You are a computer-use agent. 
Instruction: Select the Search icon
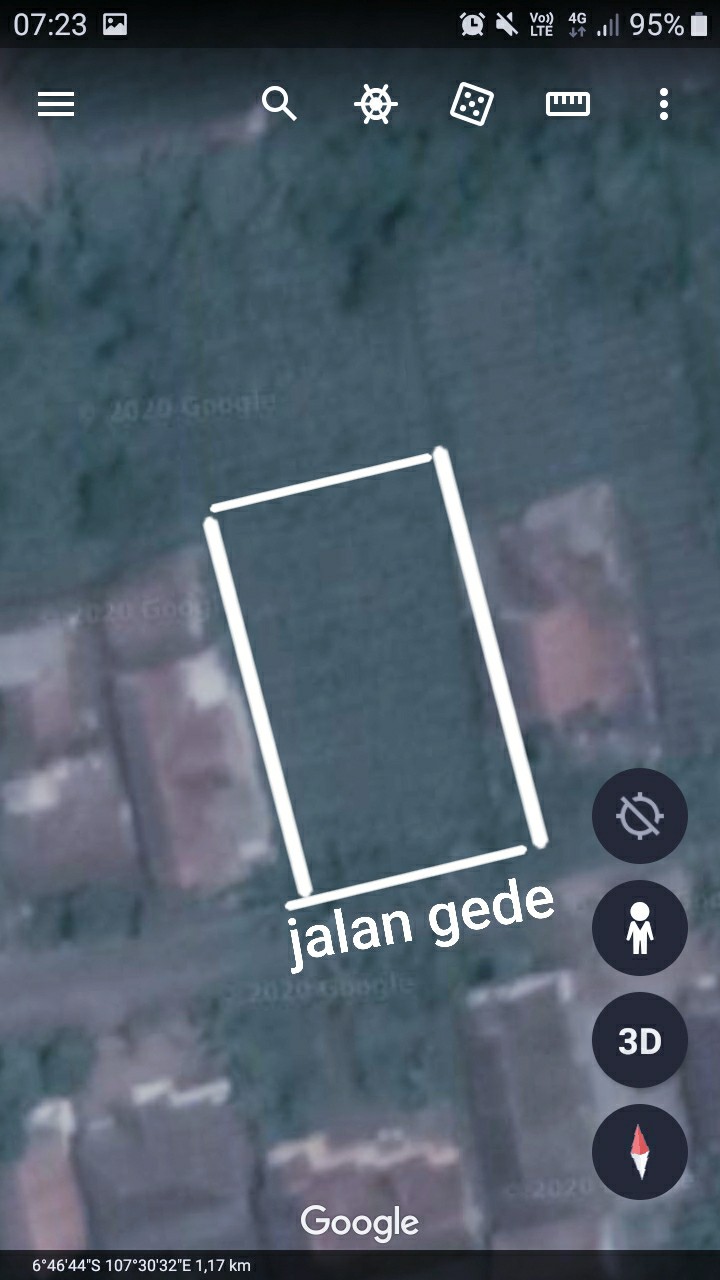coord(278,103)
